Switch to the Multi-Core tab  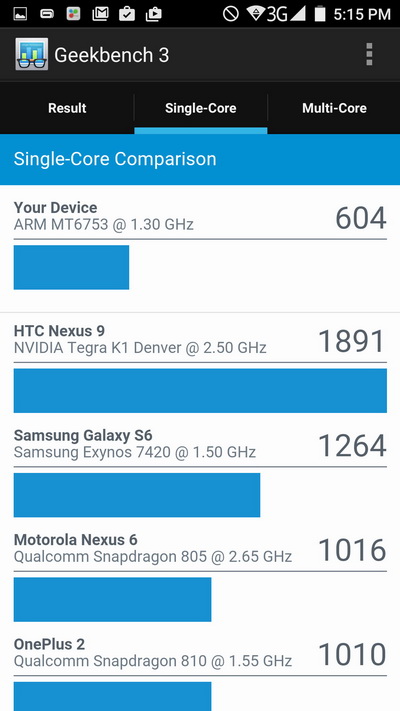point(334,108)
